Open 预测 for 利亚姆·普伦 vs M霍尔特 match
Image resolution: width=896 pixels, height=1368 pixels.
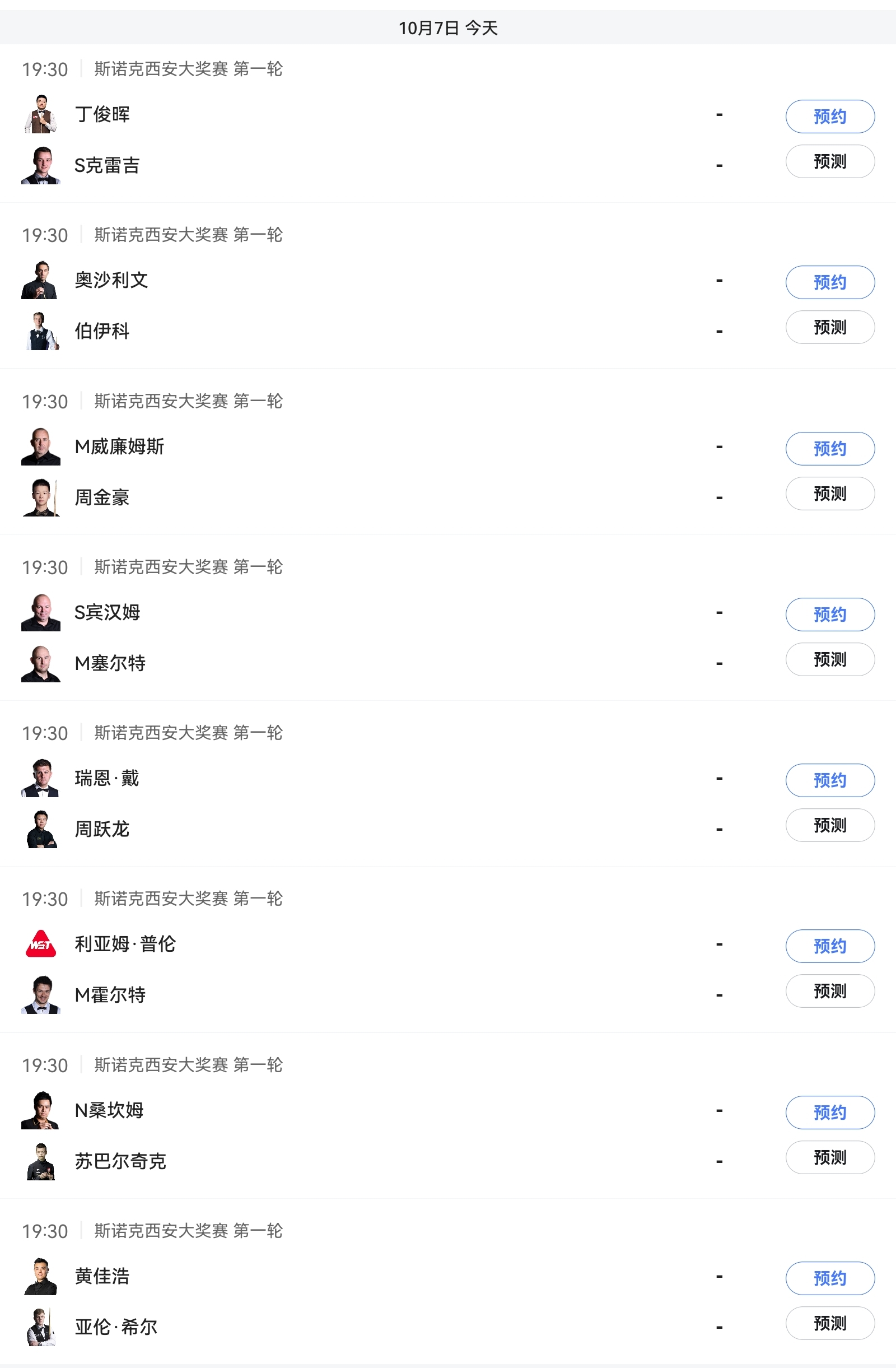click(829, 990)
